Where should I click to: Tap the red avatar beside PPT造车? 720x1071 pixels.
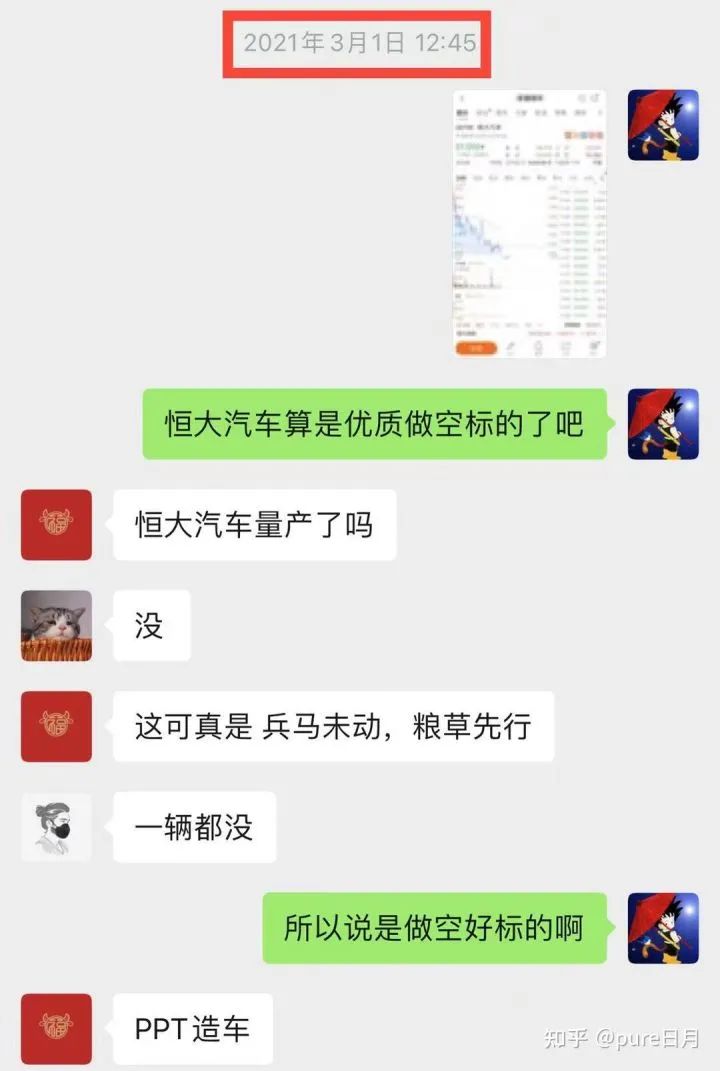(56, 1028)
